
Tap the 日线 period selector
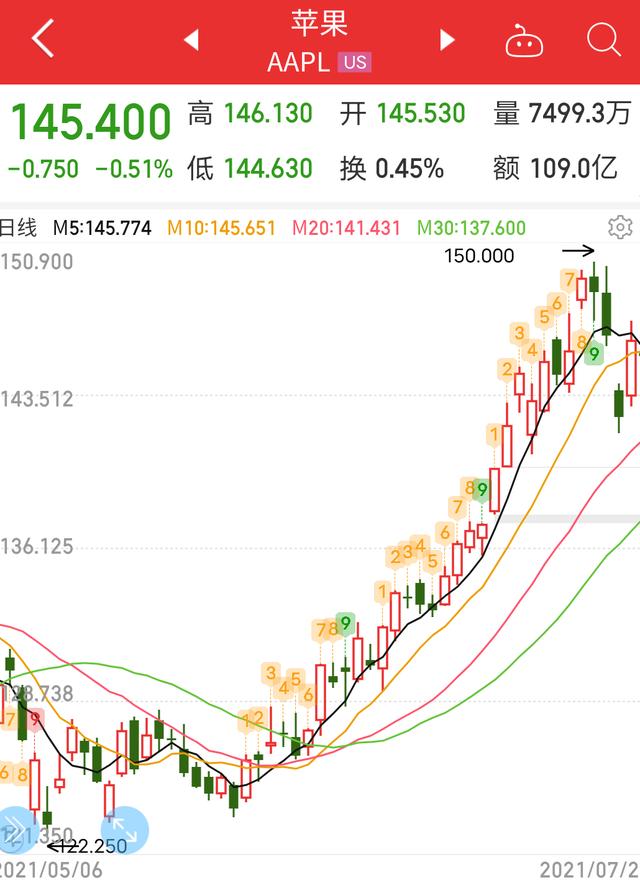[x=18, y=228]
